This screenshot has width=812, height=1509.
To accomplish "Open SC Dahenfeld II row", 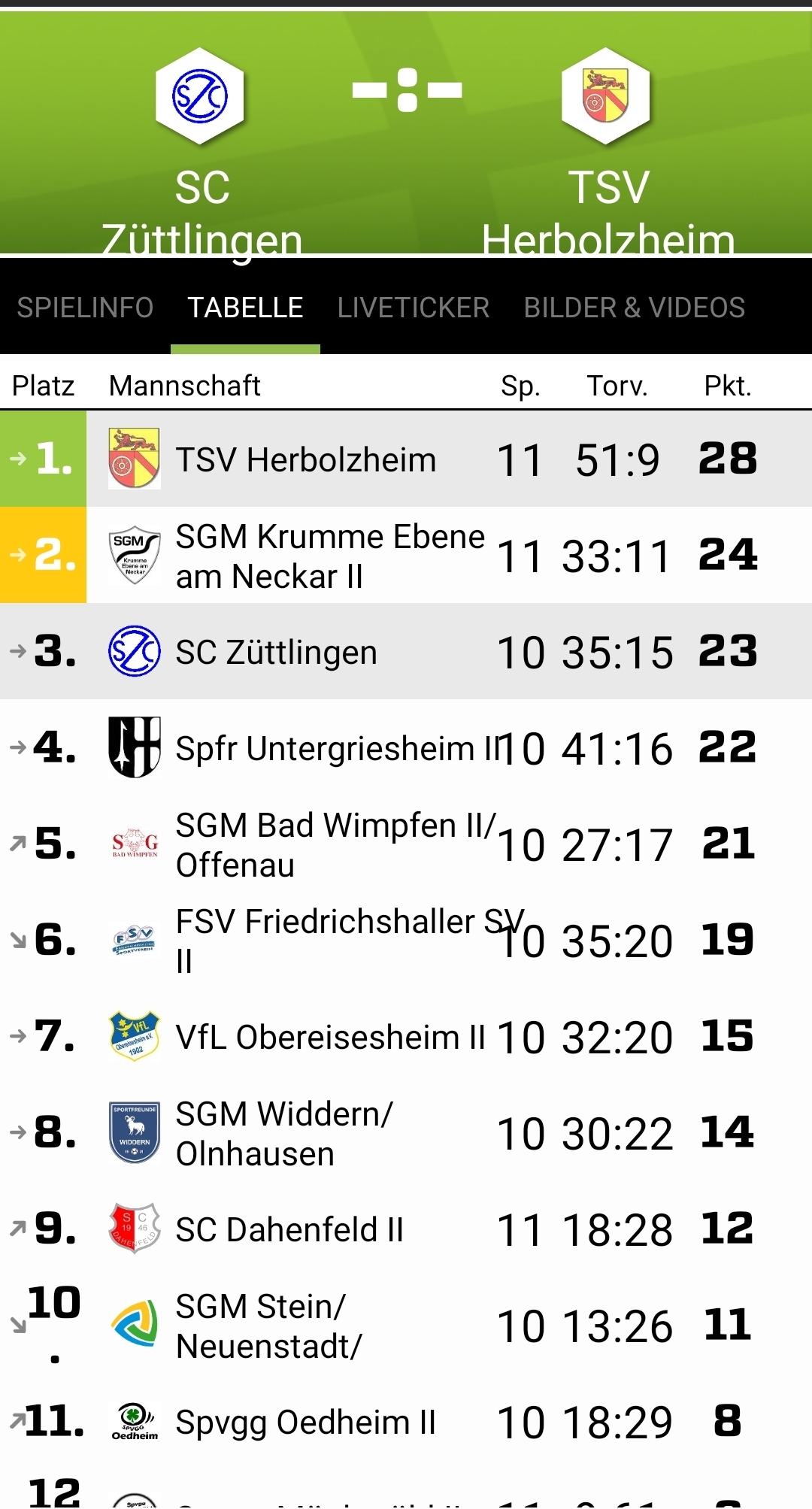I will (406, 1229).
